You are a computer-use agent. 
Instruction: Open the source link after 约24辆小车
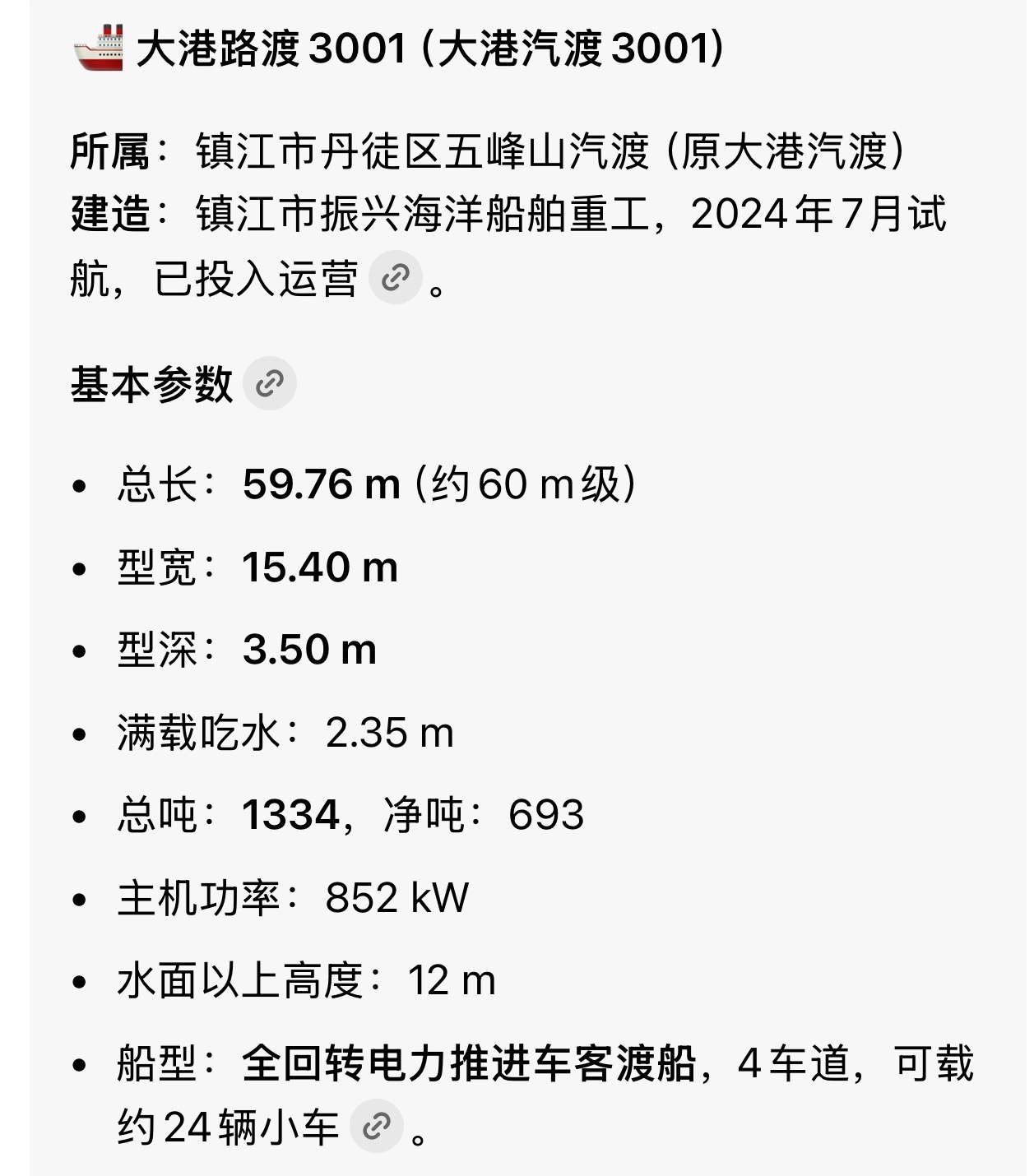point(377,1126)
